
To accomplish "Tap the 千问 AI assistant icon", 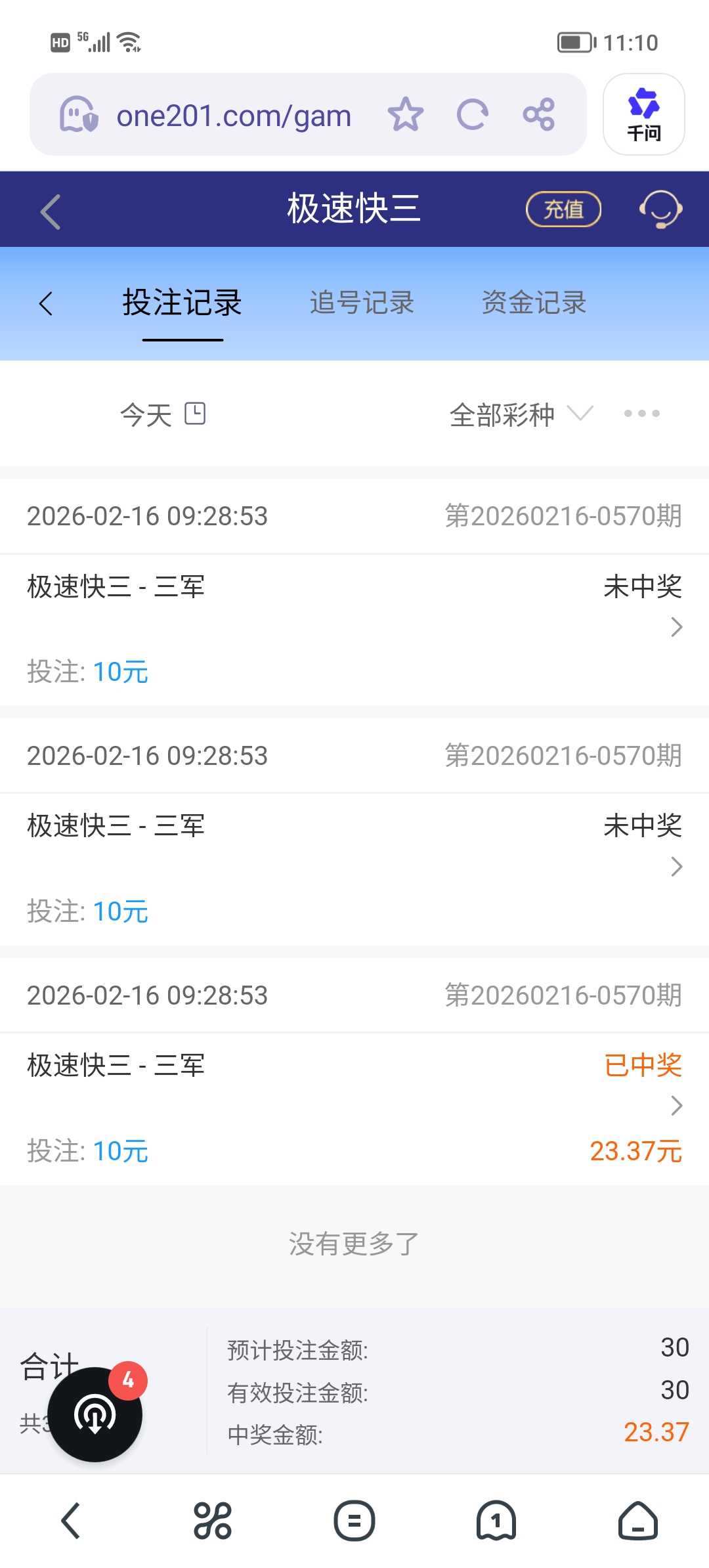I will [x=643, y=114].
